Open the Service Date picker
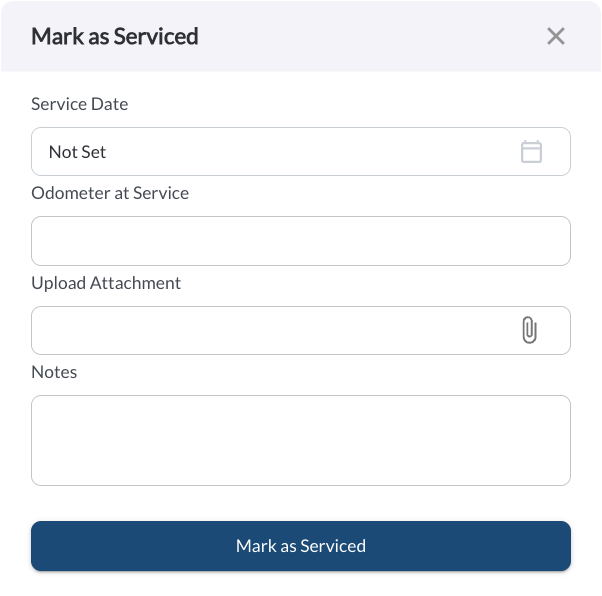 tap(531, 152)
